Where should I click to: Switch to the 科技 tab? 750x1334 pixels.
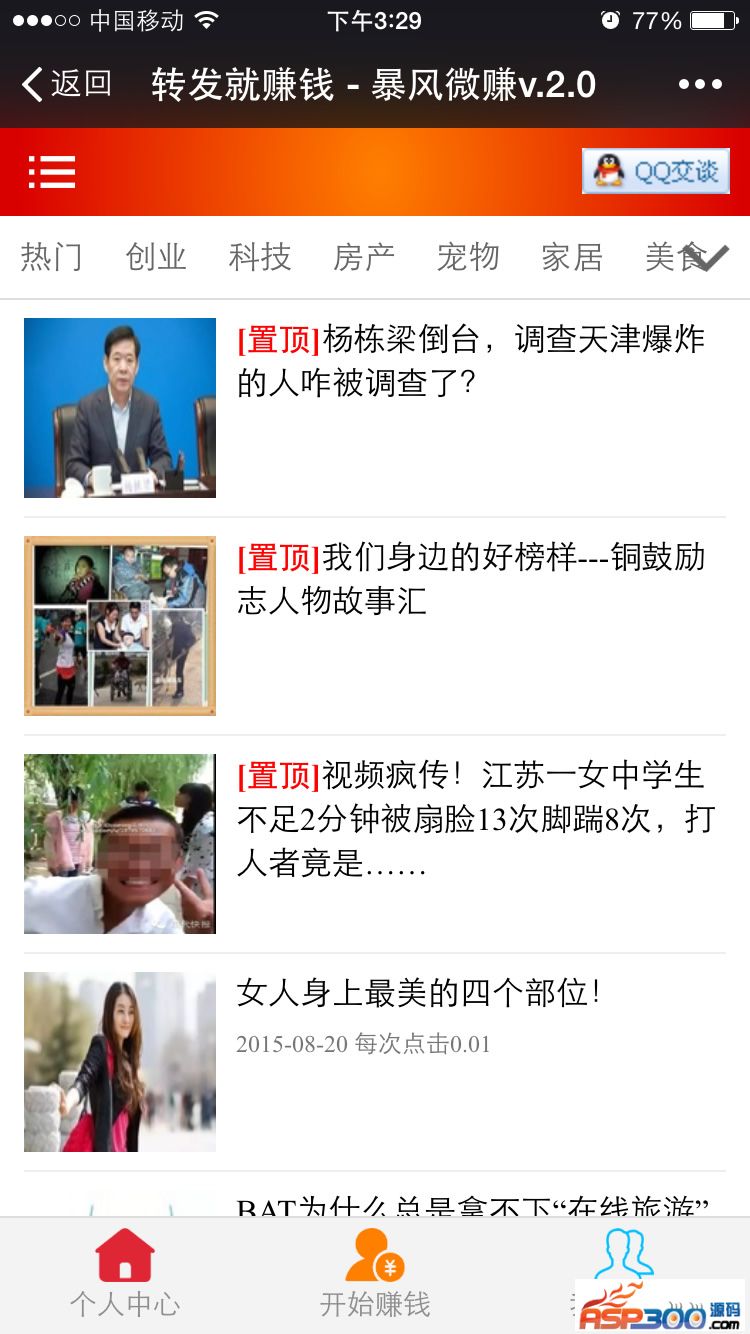tap(260, 257)
